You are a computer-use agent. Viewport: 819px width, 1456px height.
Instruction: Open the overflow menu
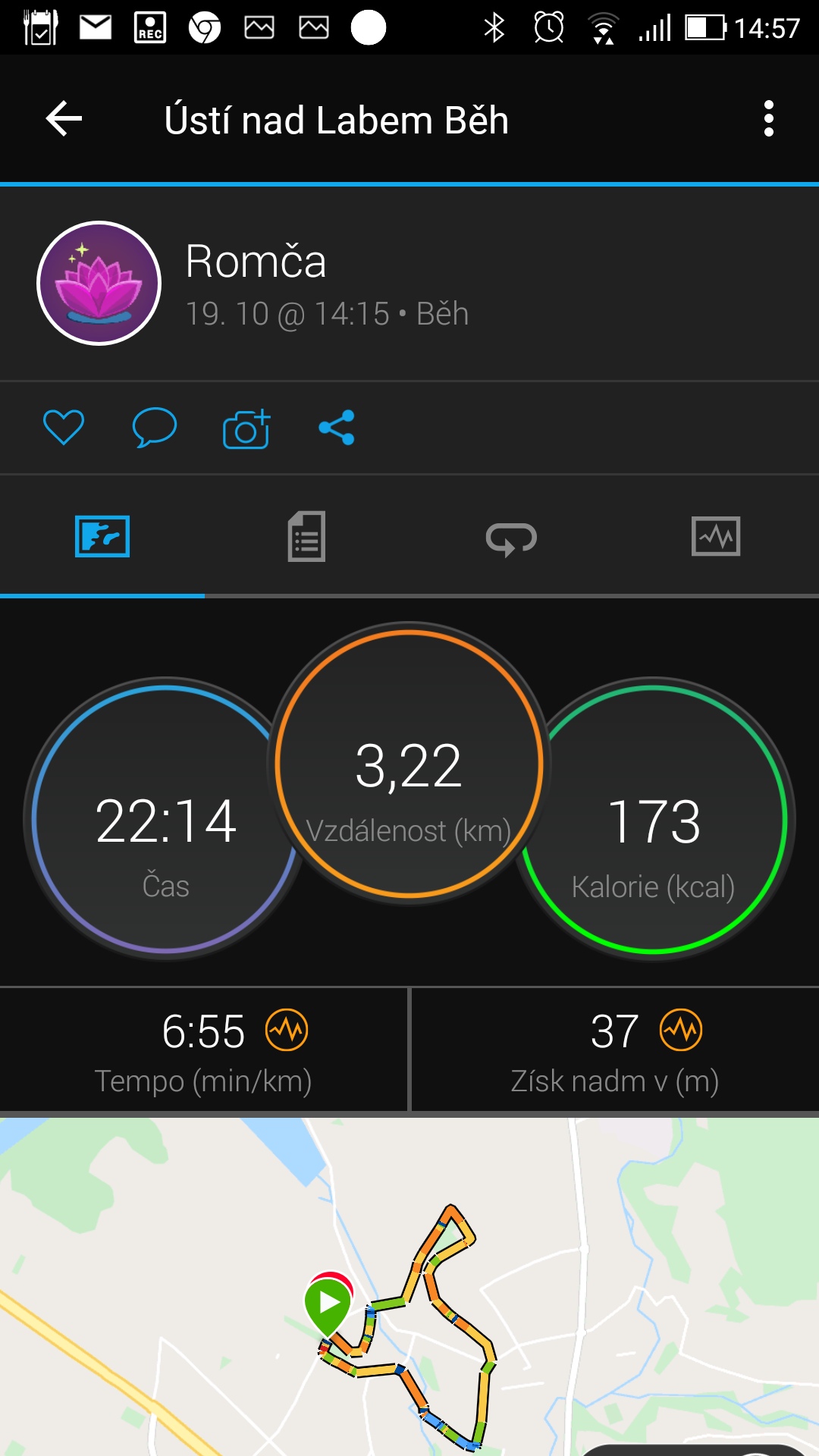(769, 119)
